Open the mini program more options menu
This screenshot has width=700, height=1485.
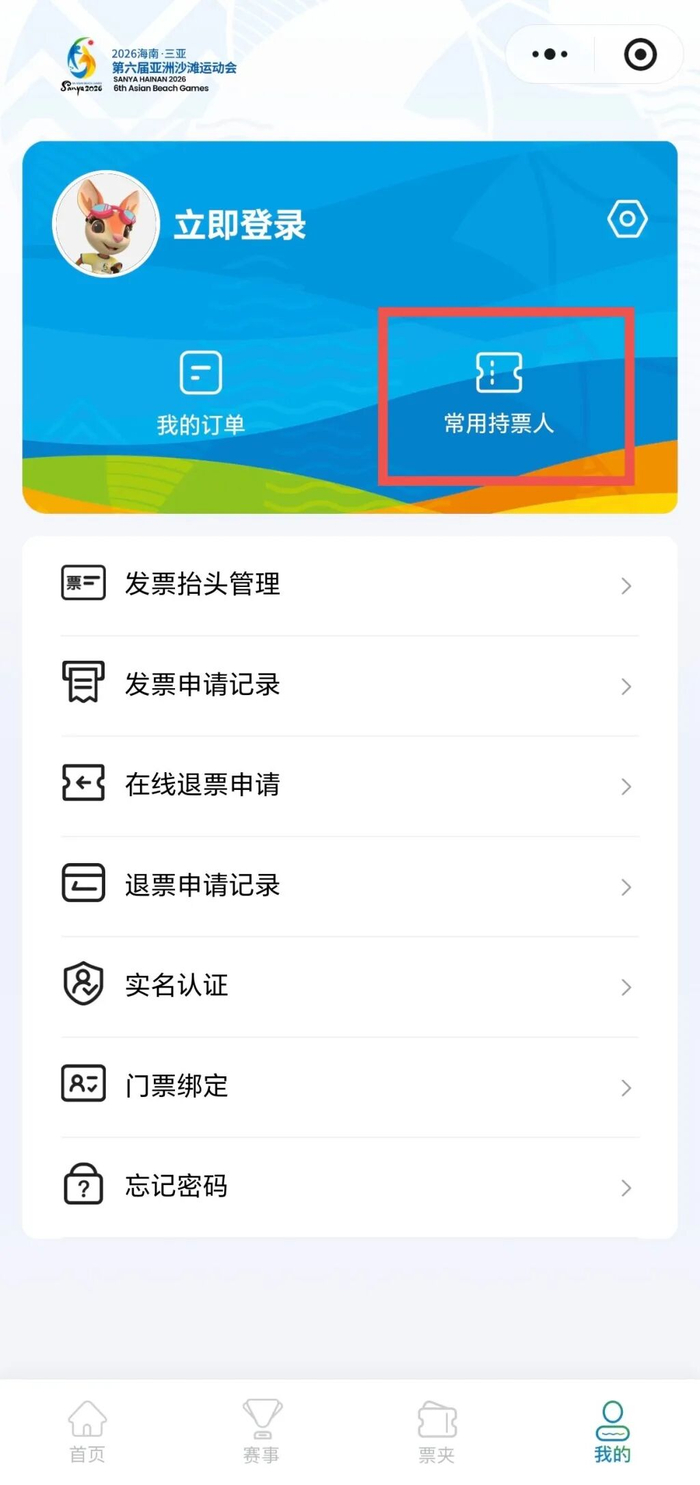tap(550, 54)
